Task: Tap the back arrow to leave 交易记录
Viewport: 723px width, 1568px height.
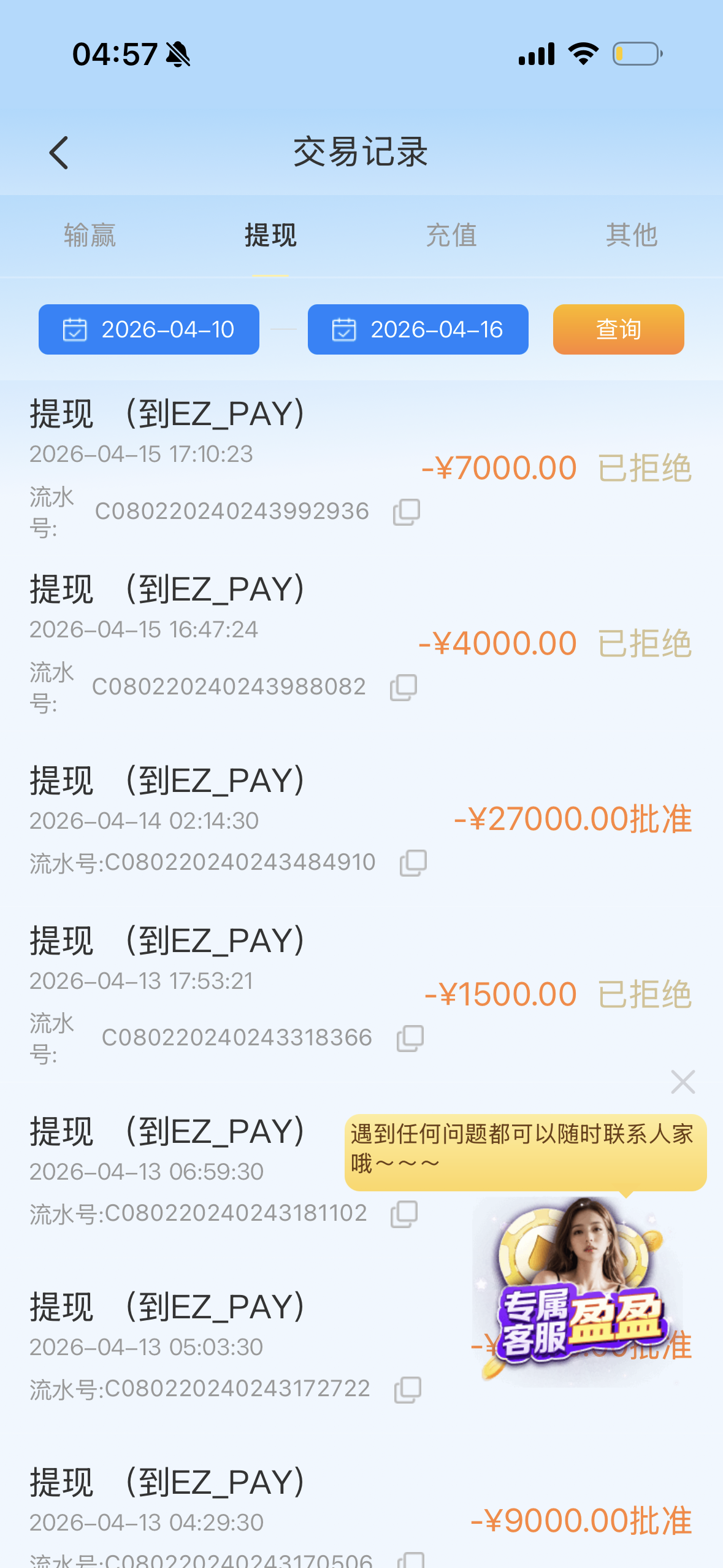Action: tap(59, 152)
